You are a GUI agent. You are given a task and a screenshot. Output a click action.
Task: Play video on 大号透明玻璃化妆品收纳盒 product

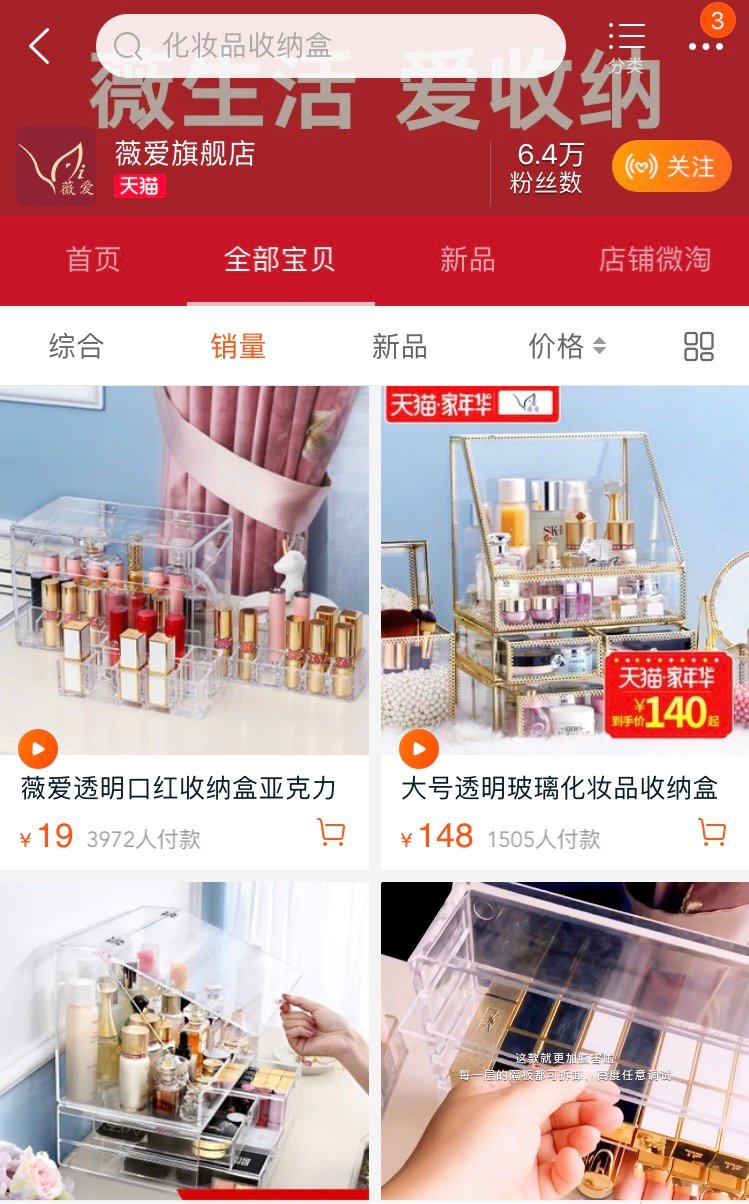(419, 748)
